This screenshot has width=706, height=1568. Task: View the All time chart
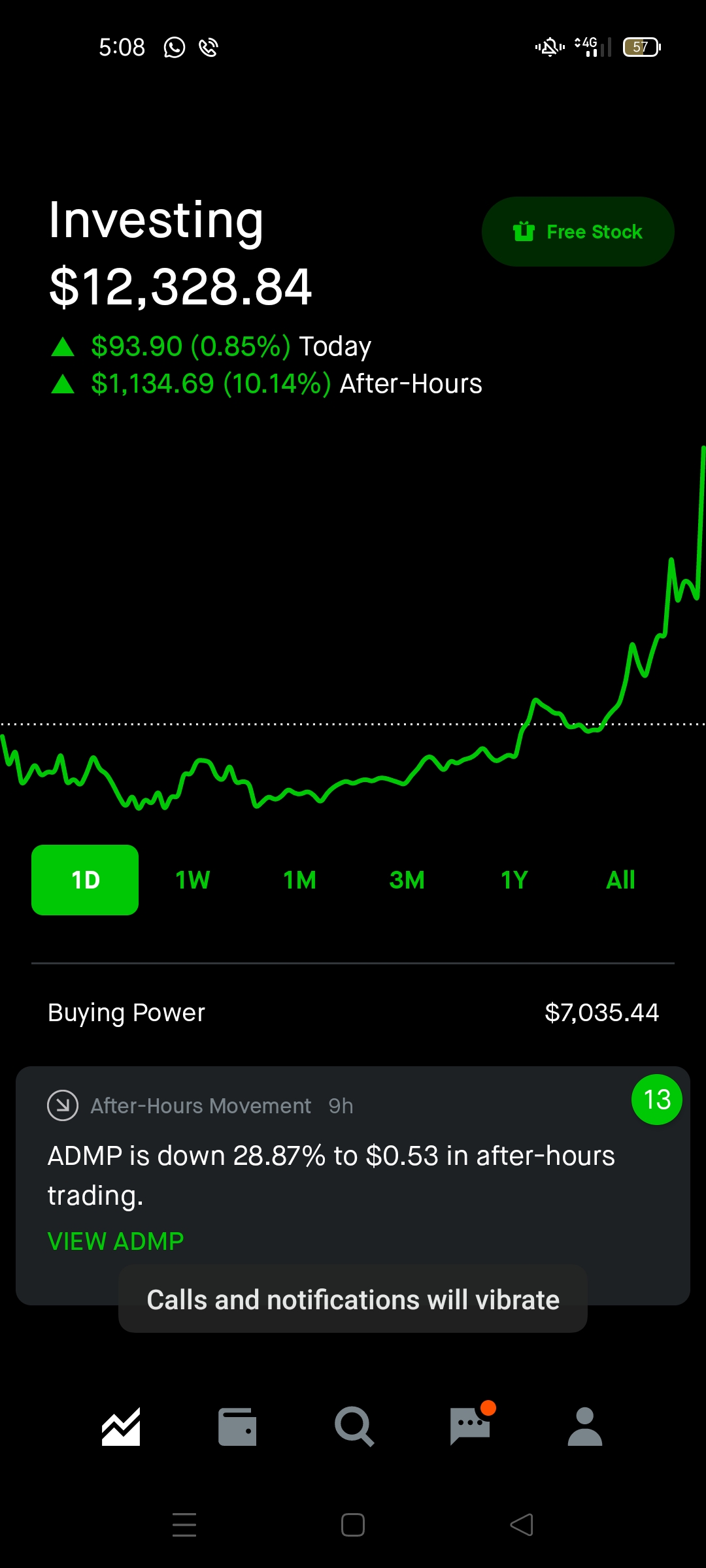point(620,880)
